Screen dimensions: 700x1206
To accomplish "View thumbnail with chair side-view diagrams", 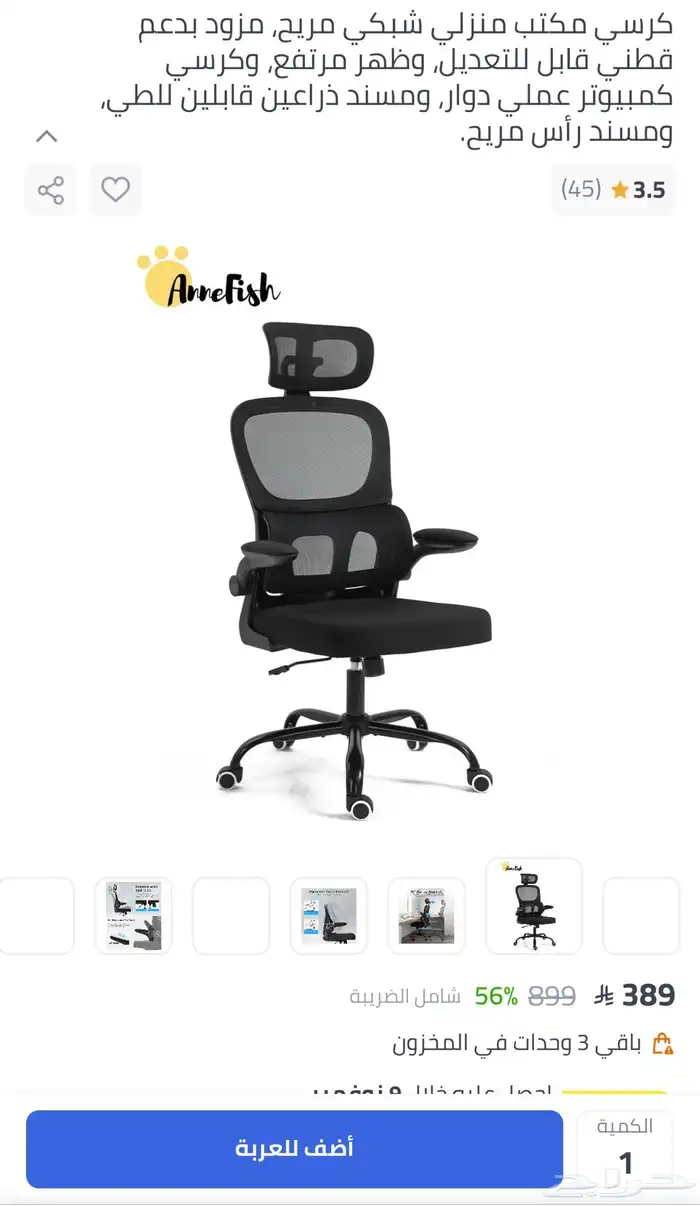I will click(329, 915).
